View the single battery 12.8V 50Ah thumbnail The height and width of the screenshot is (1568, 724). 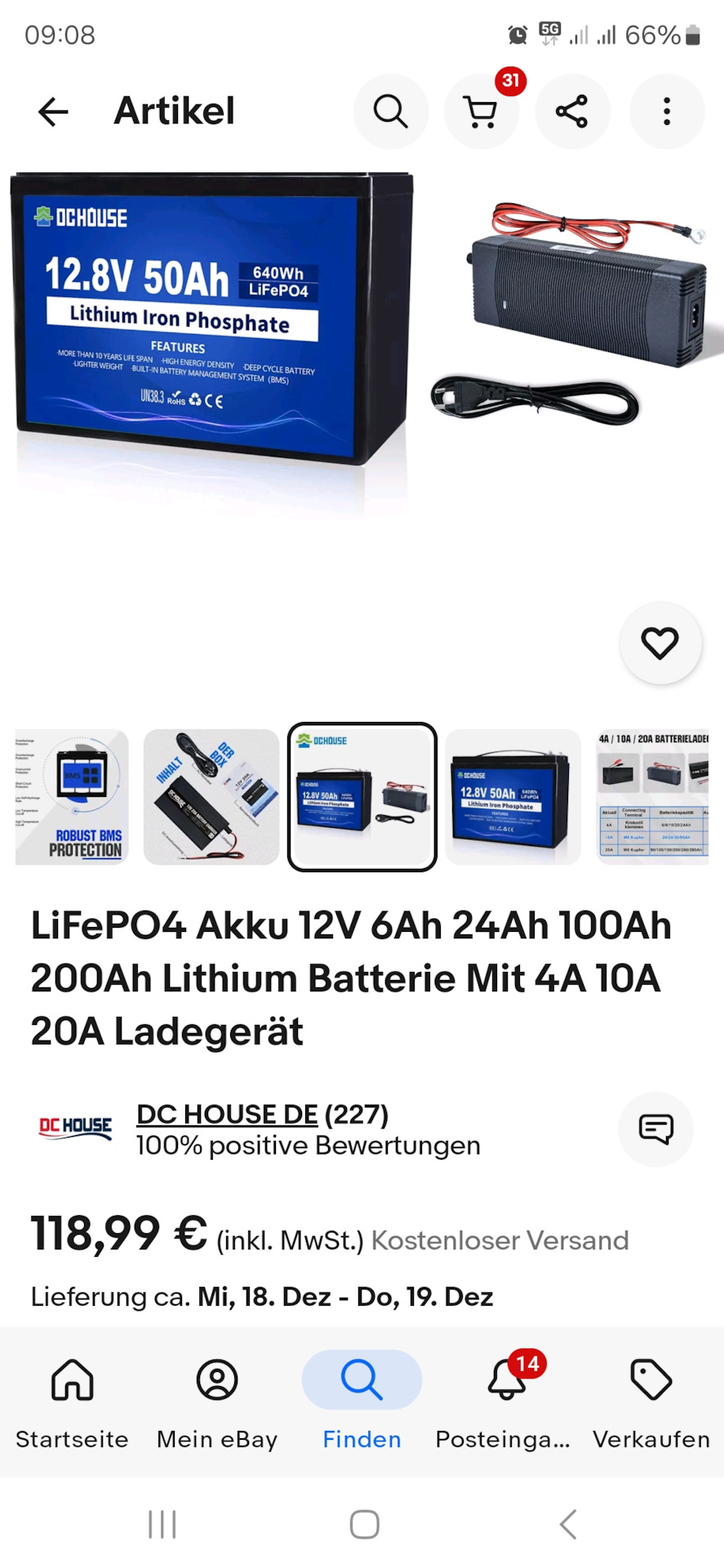point(513,796)
